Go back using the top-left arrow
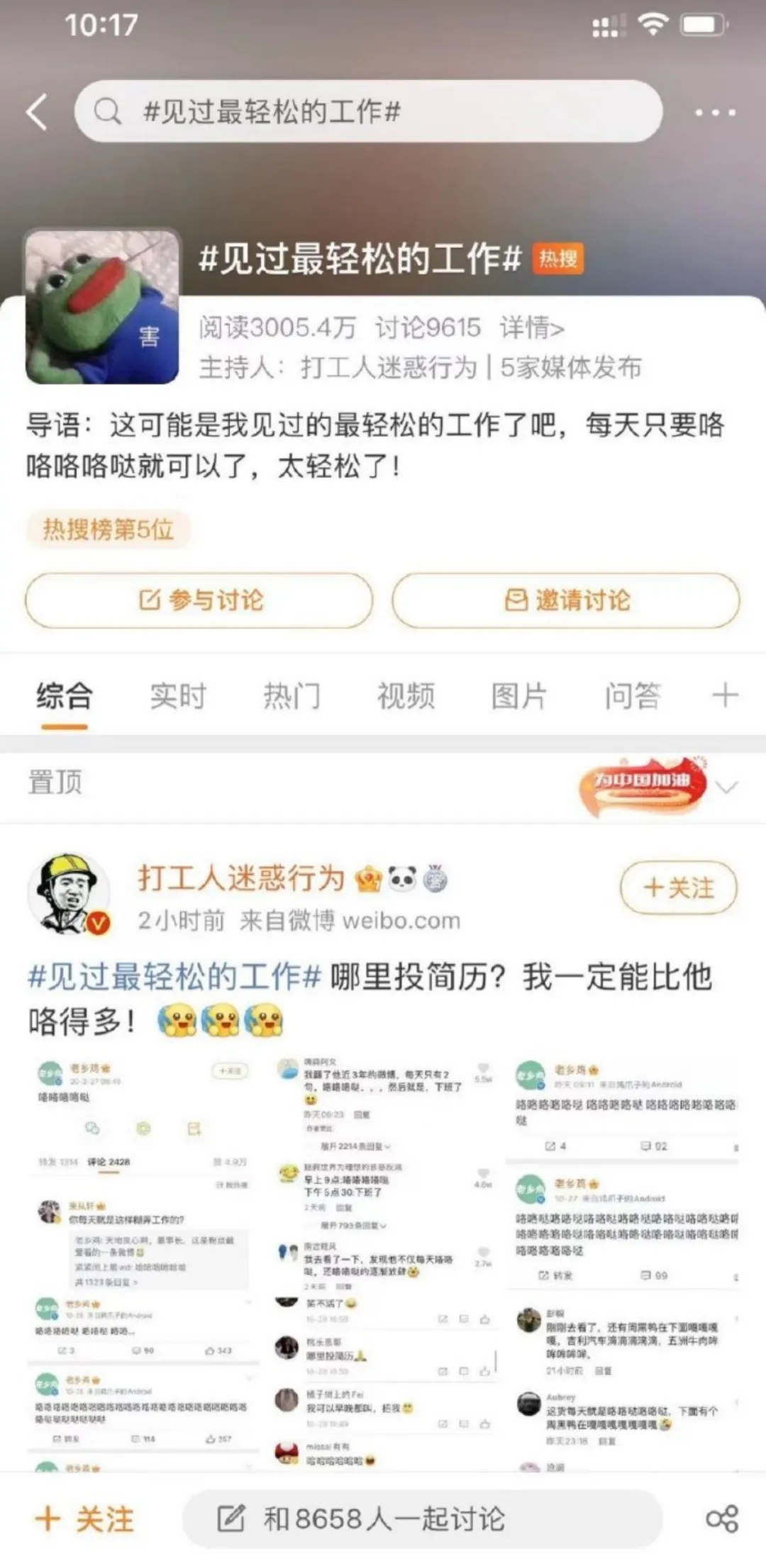 [x=38, y=112]
